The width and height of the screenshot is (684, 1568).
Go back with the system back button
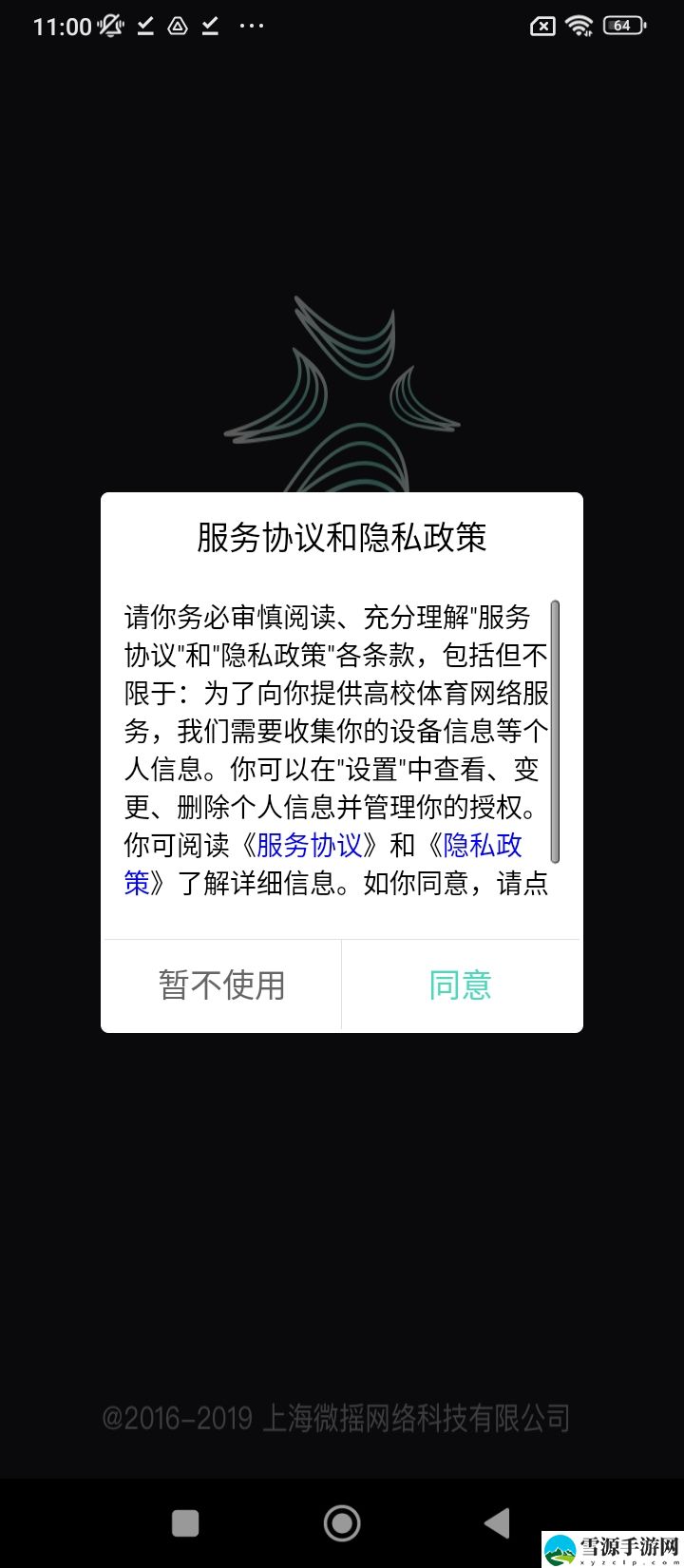pyautogui.click(x=497, y=1523)
